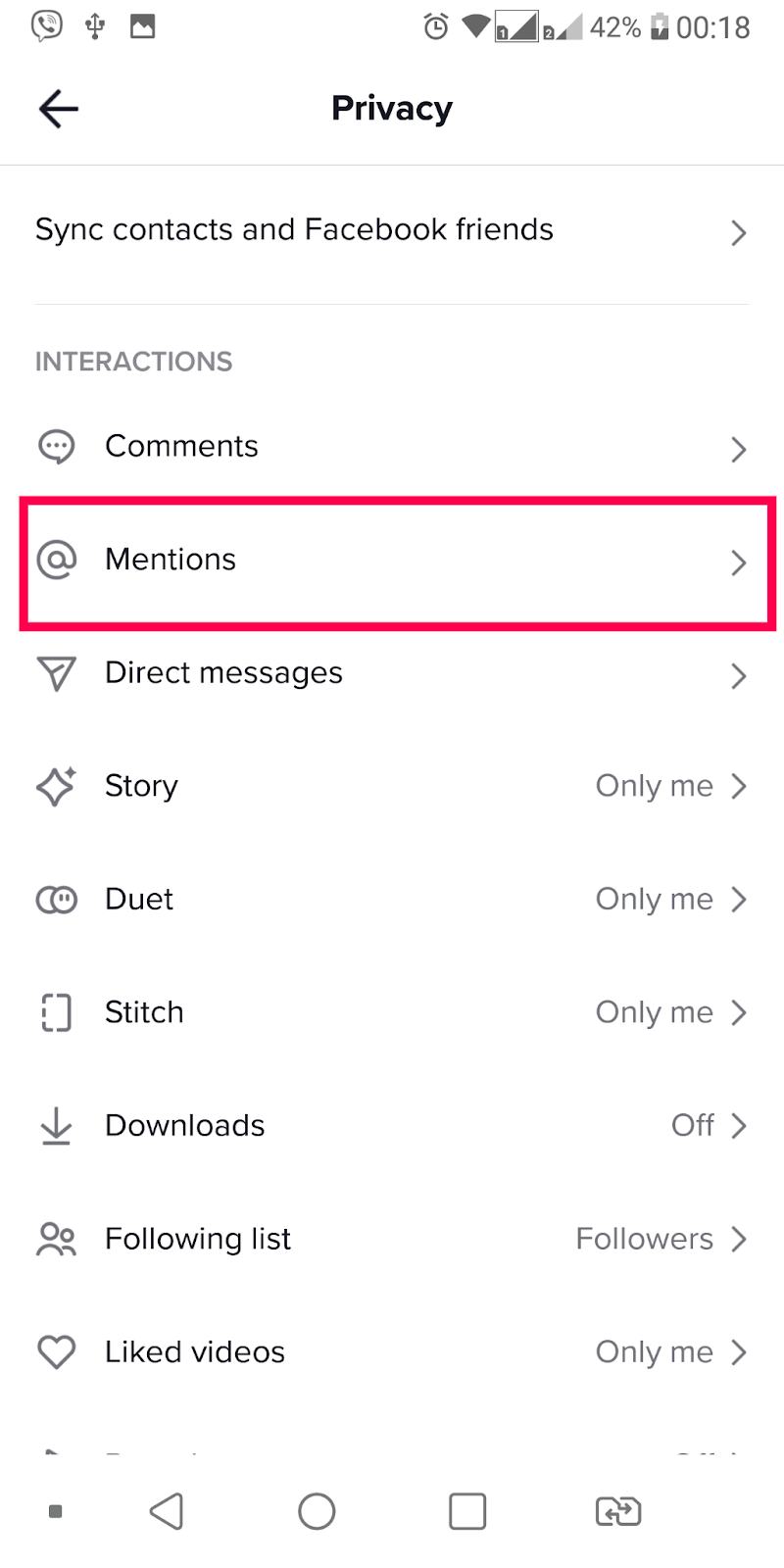Open Duet permission settings
This screenshot has width=784, height=1568.
click(392, 900)
